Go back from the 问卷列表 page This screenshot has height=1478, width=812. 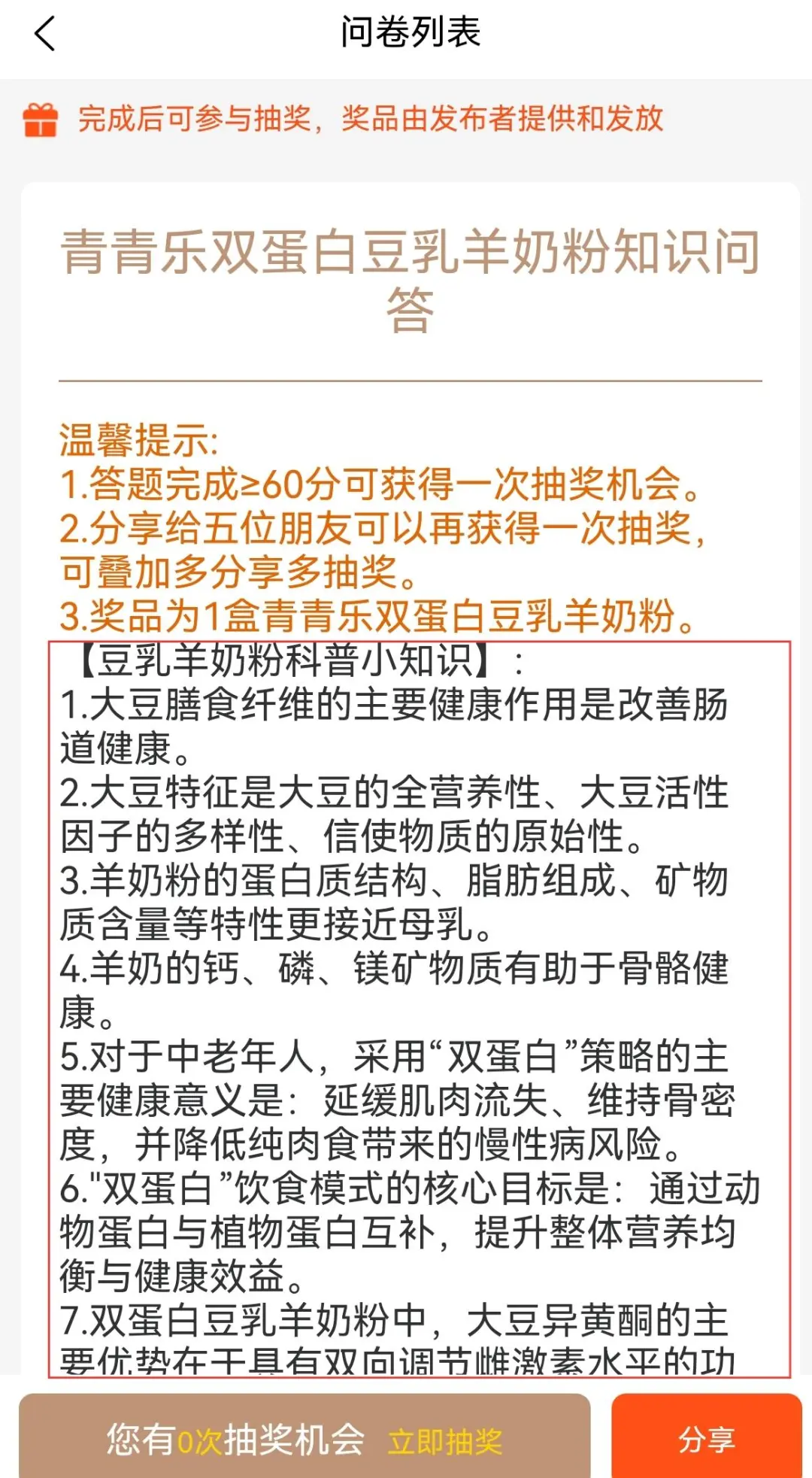pyautogui.click(x=45, y=35)
